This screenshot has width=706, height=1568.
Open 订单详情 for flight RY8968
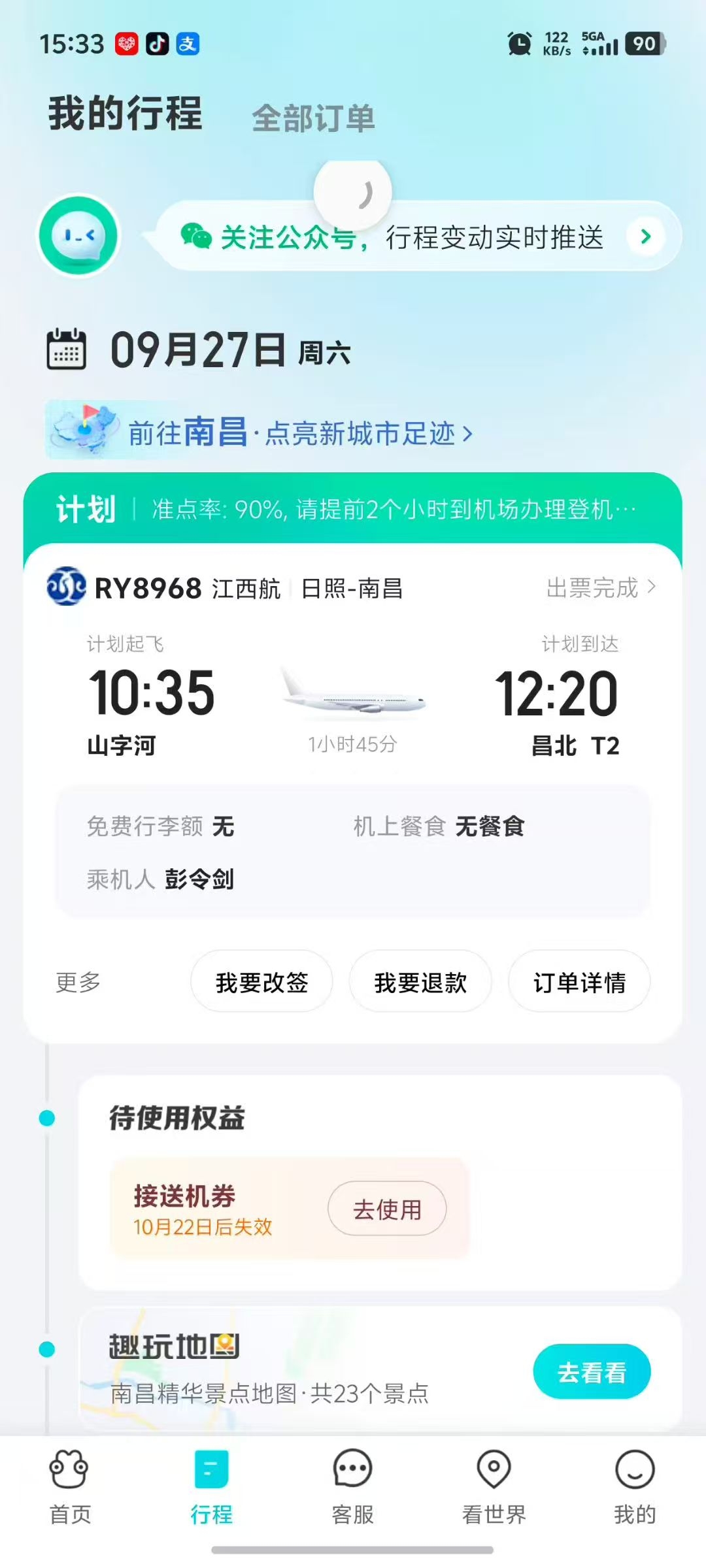point(579,982)
